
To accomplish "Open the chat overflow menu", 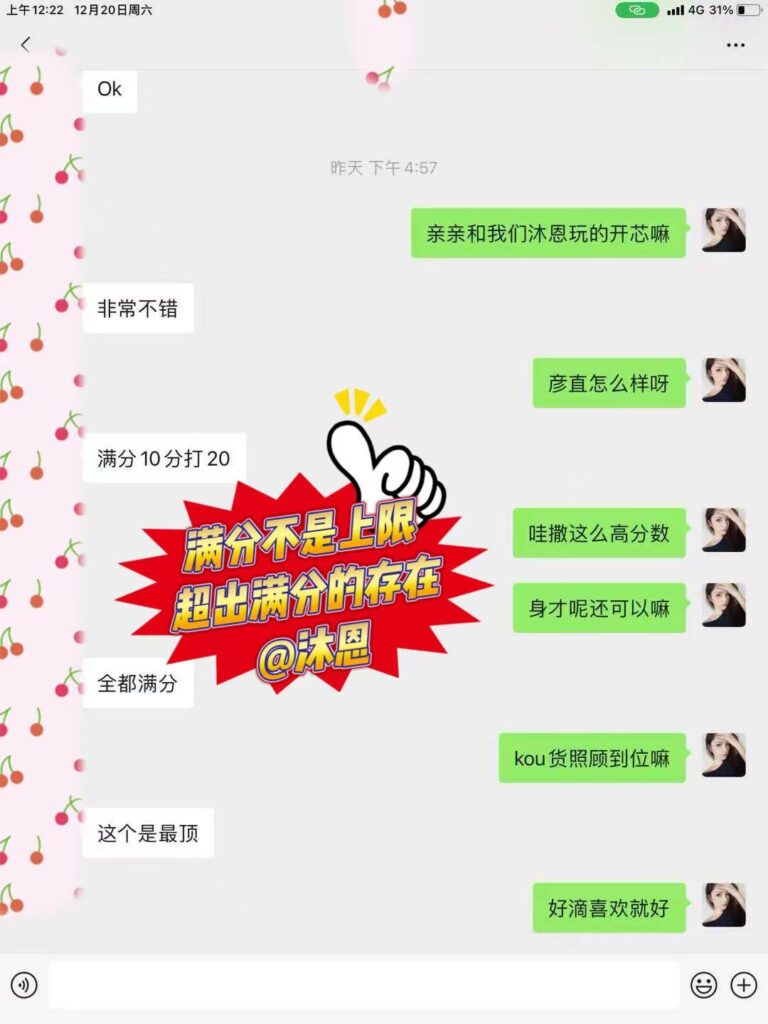I will 736,45.
